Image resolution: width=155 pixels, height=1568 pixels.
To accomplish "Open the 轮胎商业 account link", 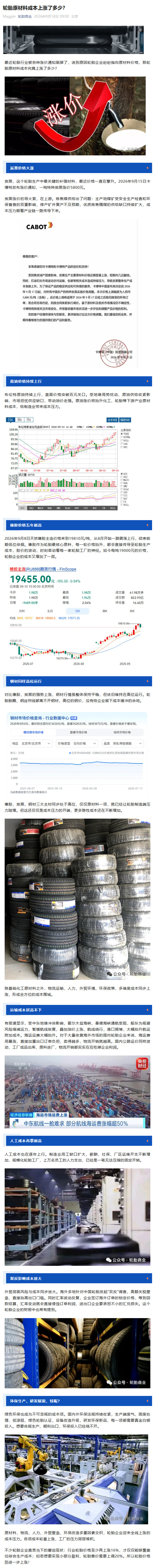I will click(24, 16).
